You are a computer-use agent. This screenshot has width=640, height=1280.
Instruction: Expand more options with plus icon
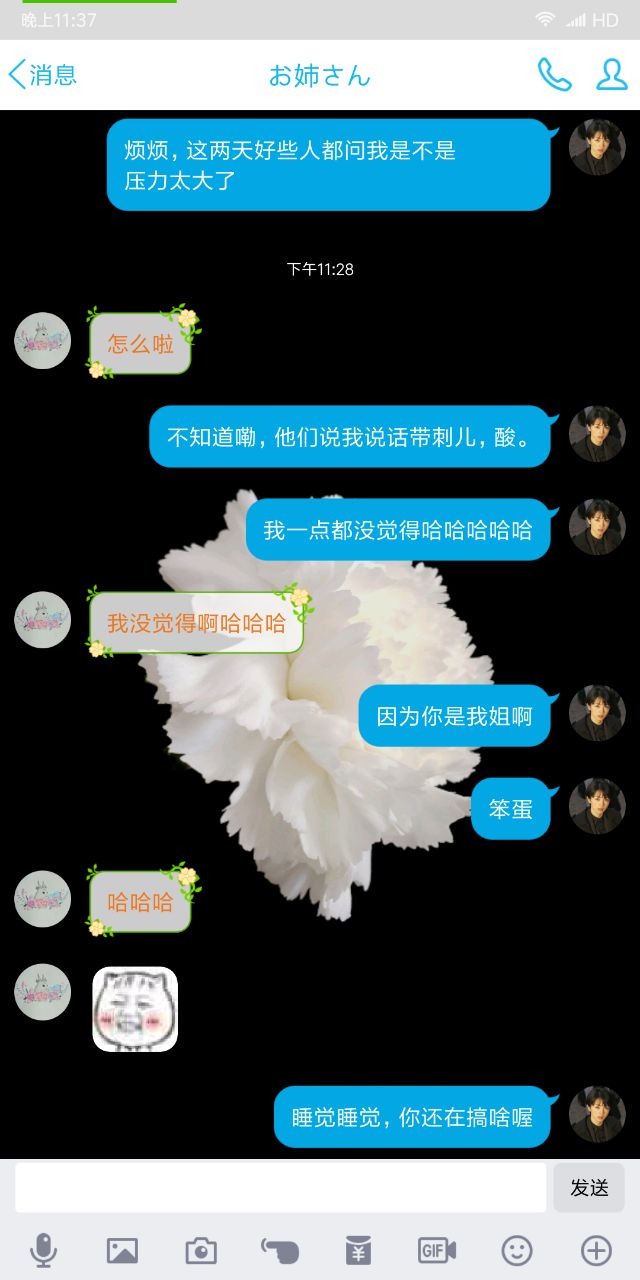click(596, 1250)
